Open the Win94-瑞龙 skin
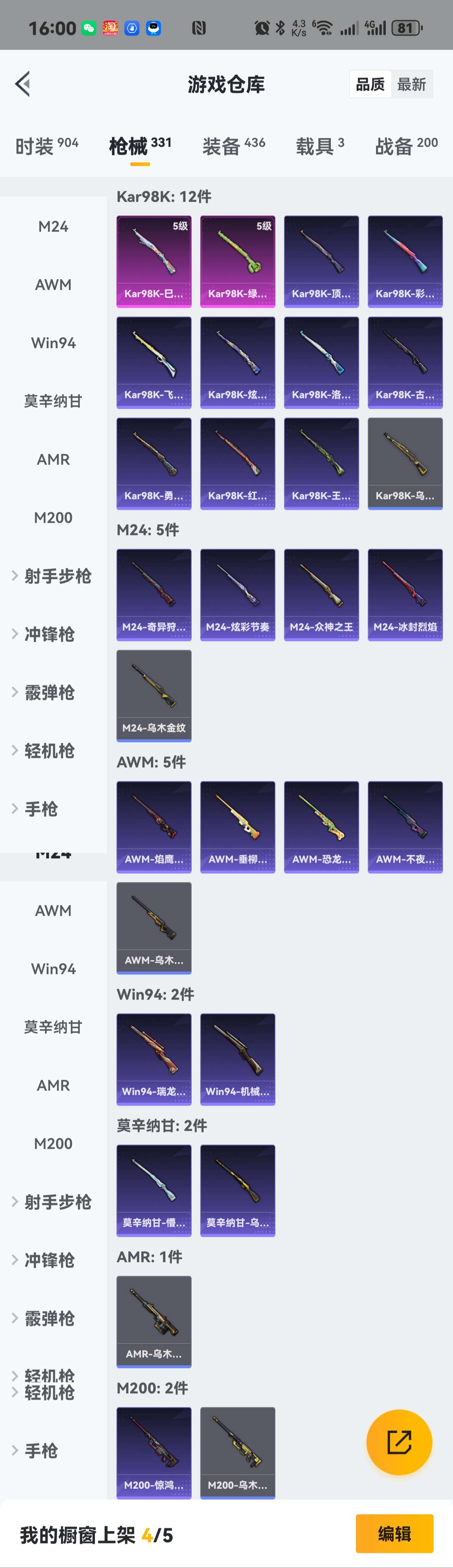Screen dimensions: 453x1568 point(154,1059)
